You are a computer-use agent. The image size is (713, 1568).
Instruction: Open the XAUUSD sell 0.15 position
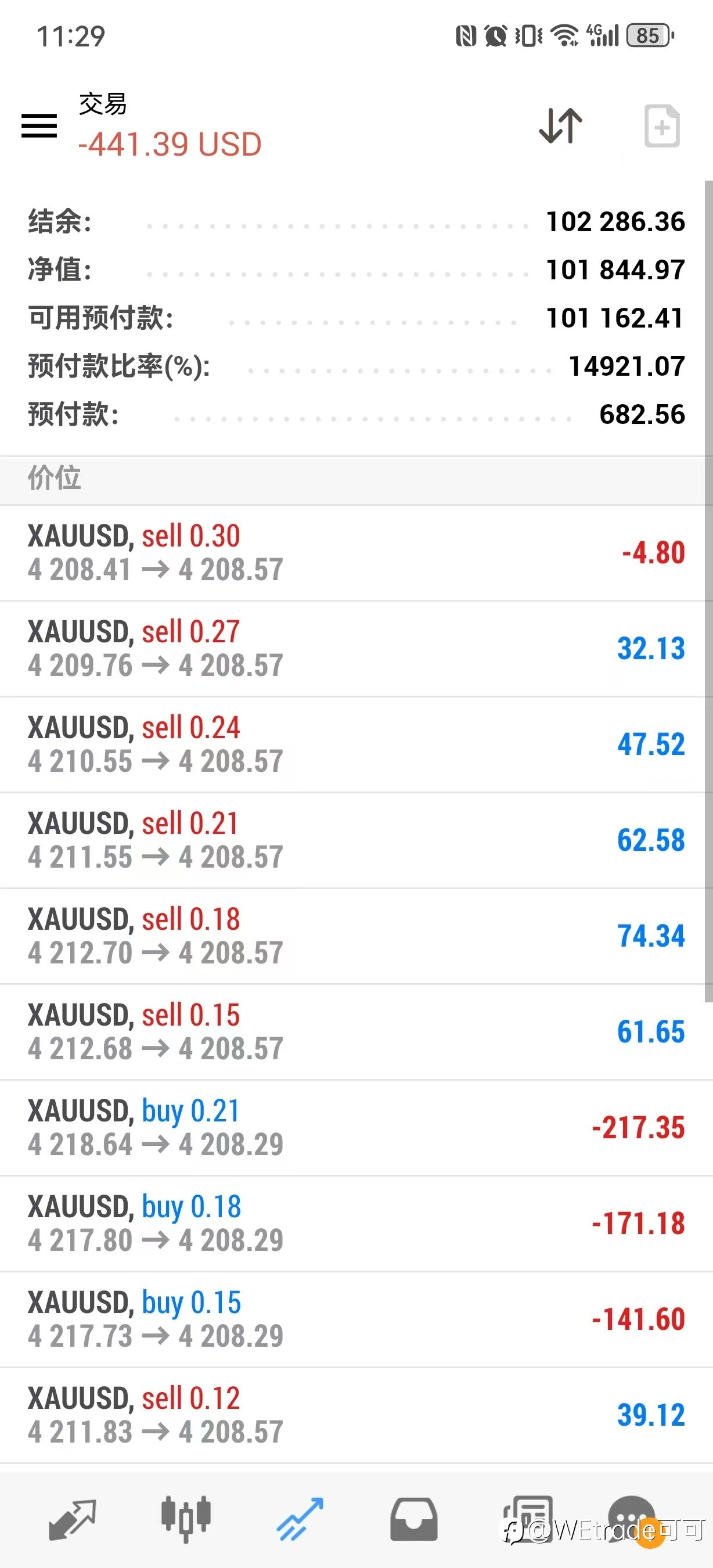[353, 1032]
